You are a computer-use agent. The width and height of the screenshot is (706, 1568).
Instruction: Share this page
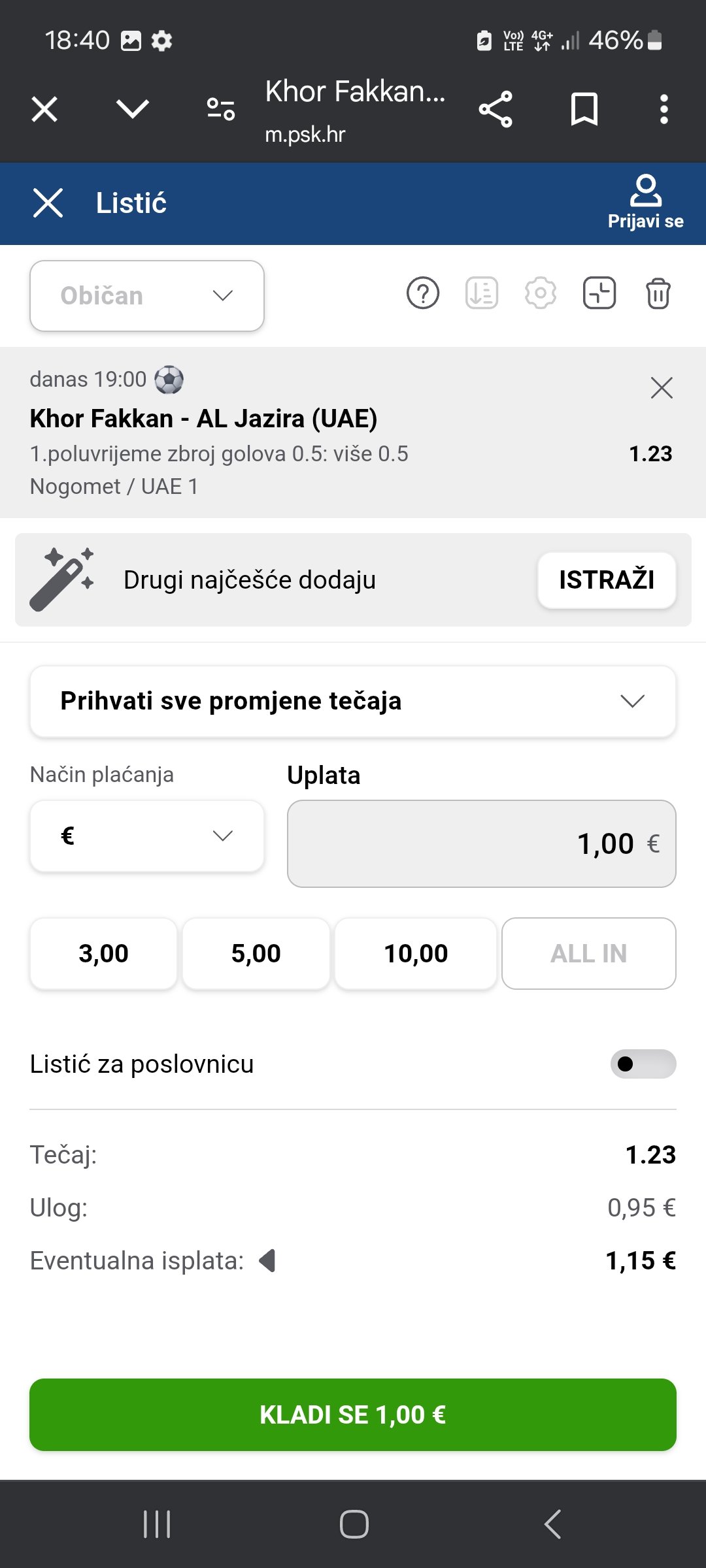(x=496, y=109)
